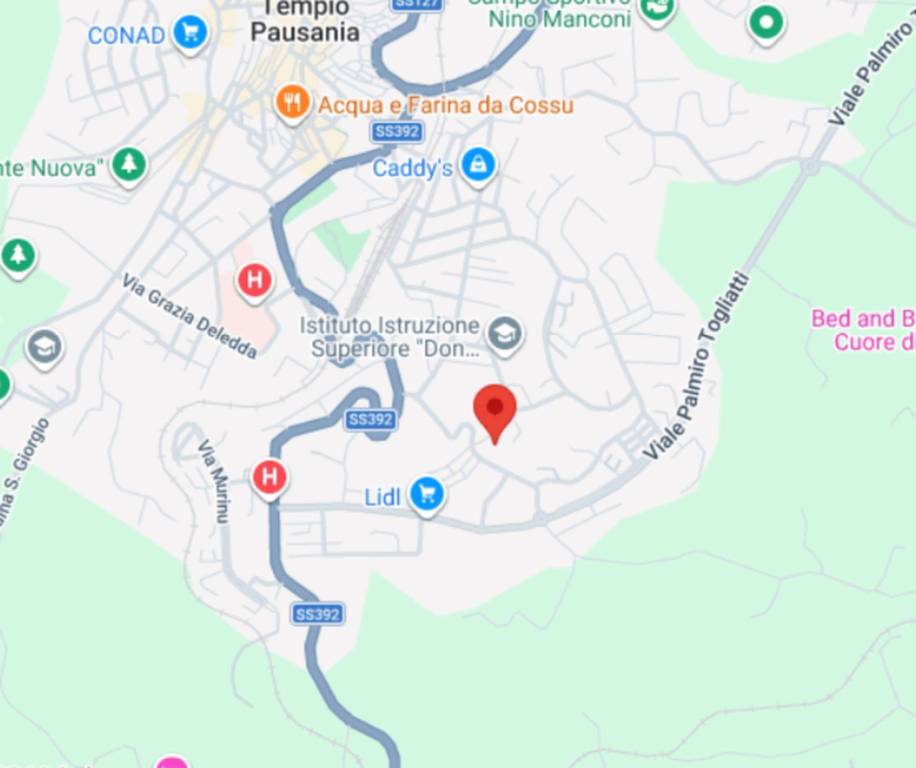Open the Lidl store marker
The width and height of the screenshot is (916, 768).
pos(428,494)
